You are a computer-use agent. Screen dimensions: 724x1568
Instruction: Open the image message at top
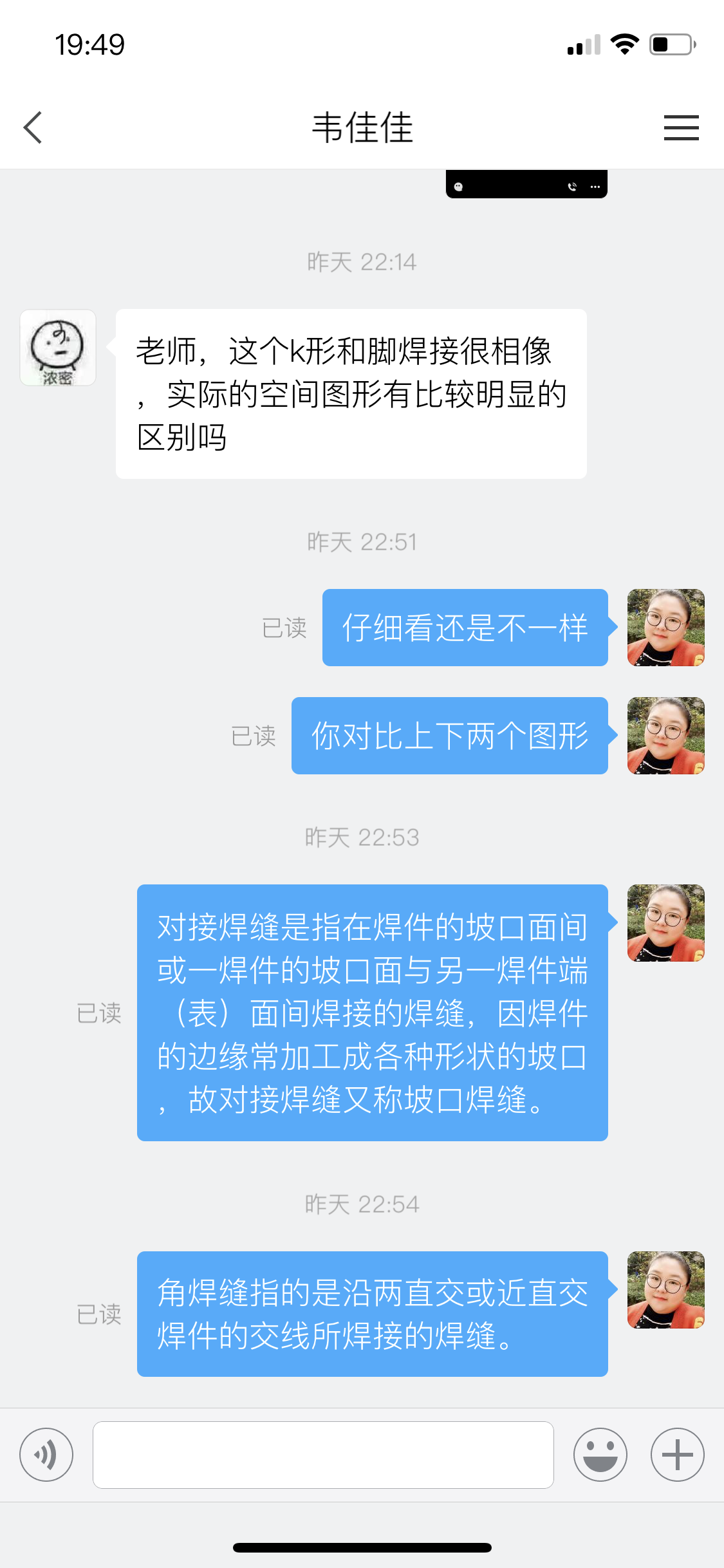coord(526,184)
